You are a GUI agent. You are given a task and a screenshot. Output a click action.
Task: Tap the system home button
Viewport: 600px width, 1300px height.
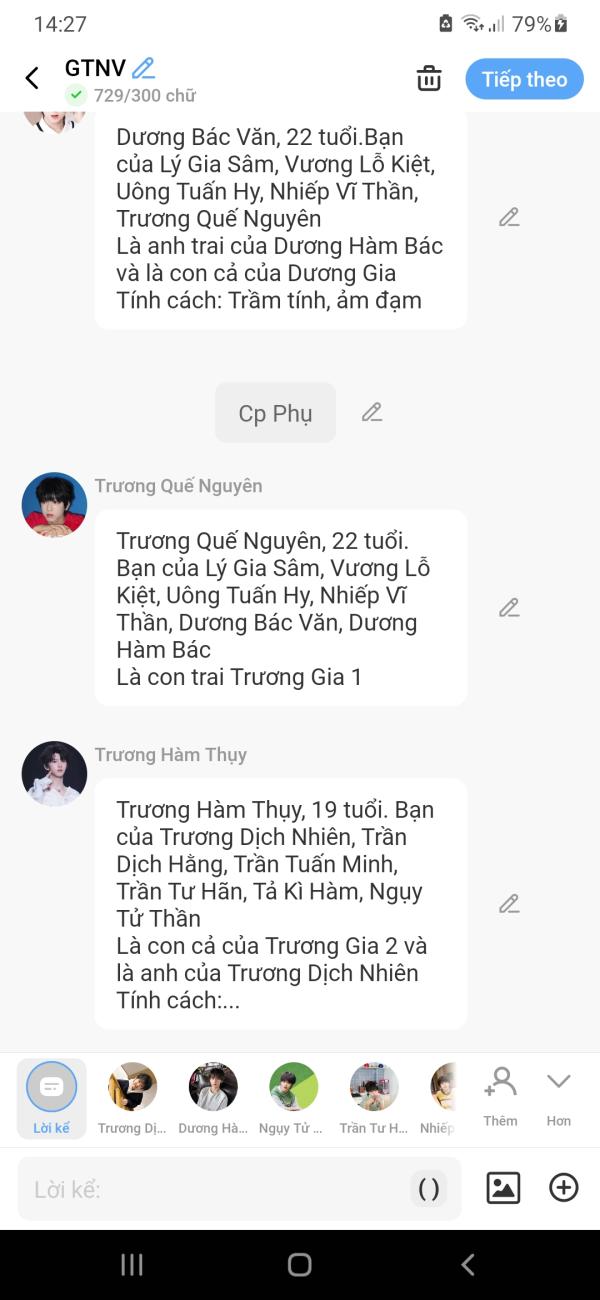(x=299, y=1265)
